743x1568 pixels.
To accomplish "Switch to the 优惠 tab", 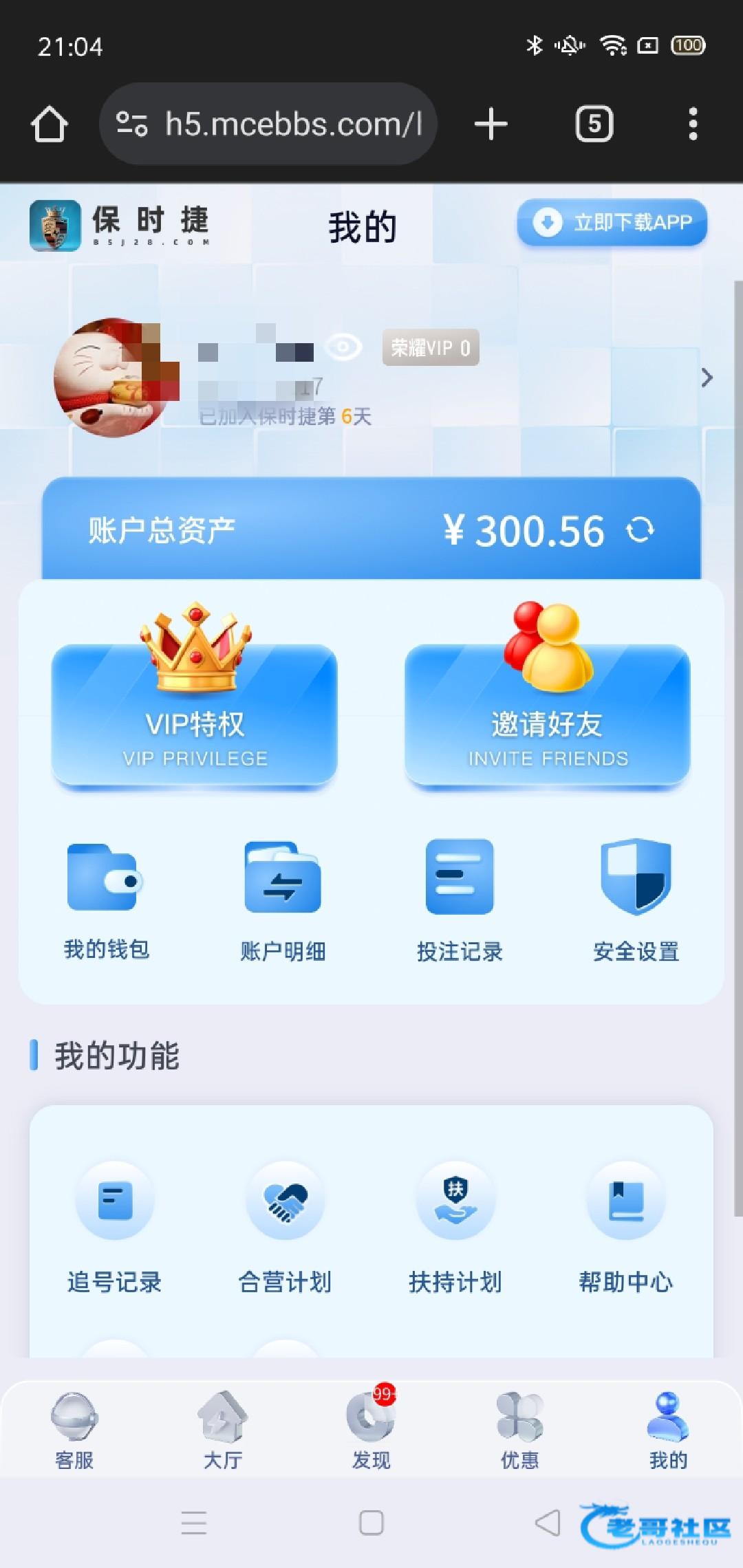I will point(520,1430).
